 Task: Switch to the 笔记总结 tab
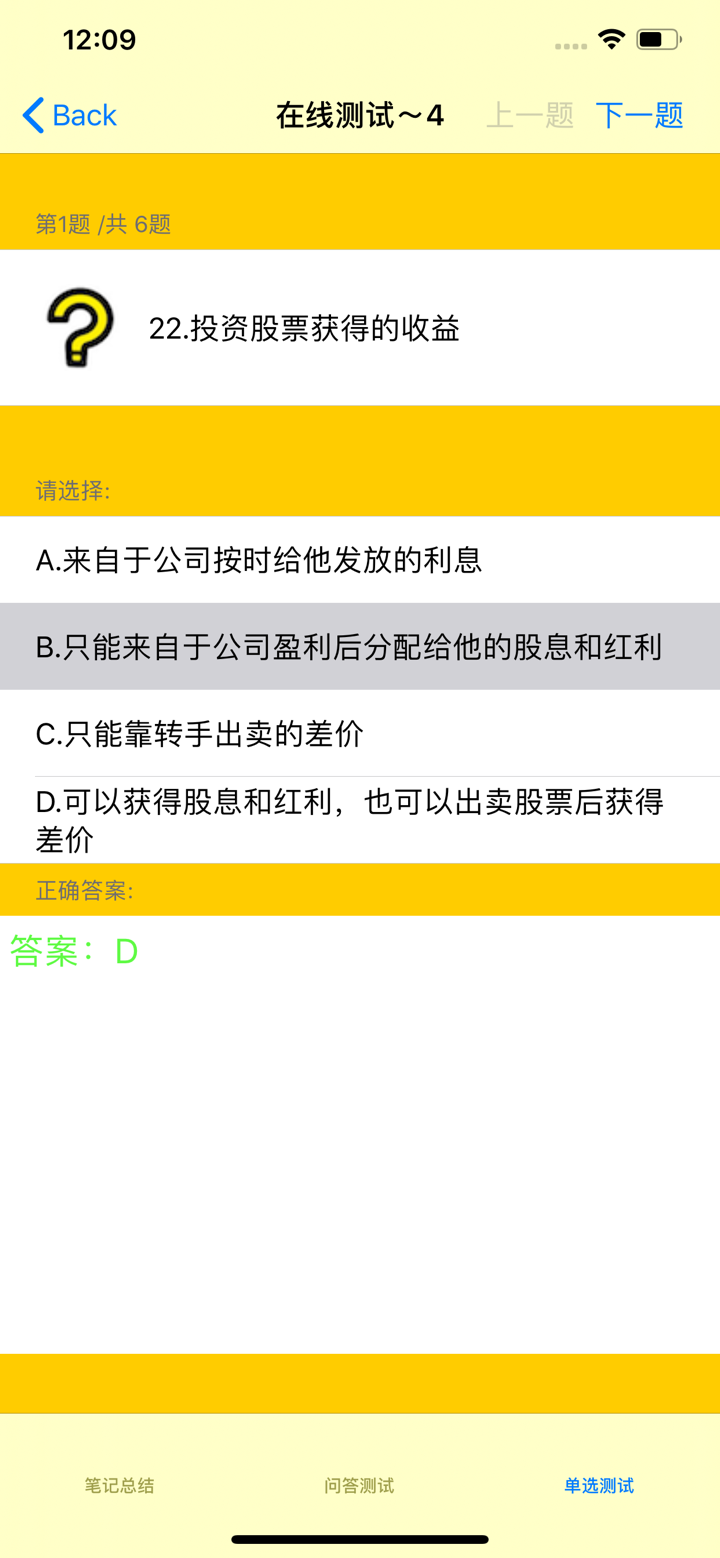pos(119,1485)
